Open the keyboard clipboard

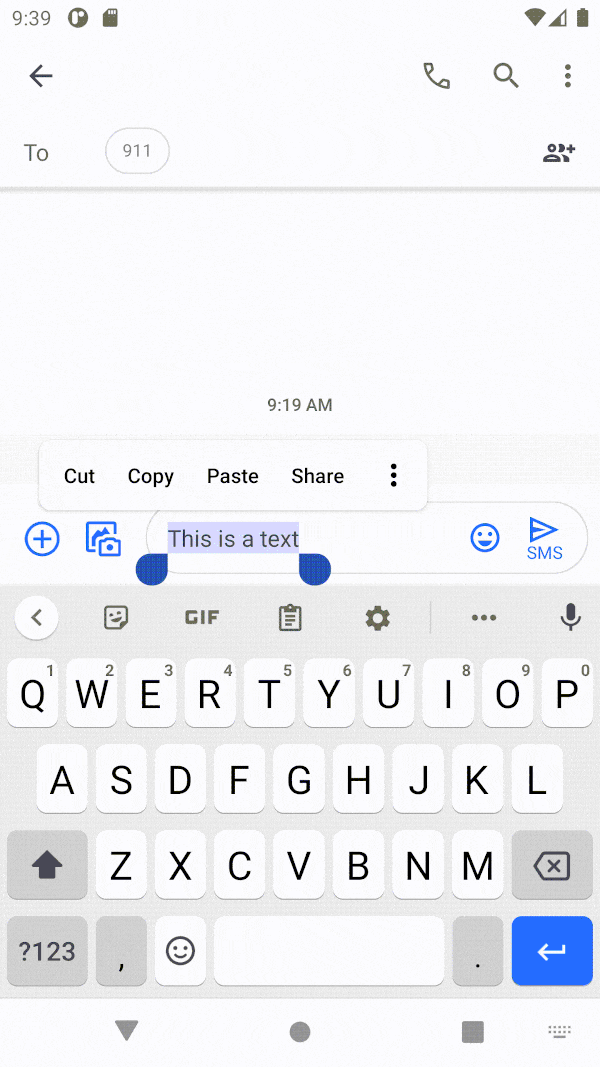point(290,617)
